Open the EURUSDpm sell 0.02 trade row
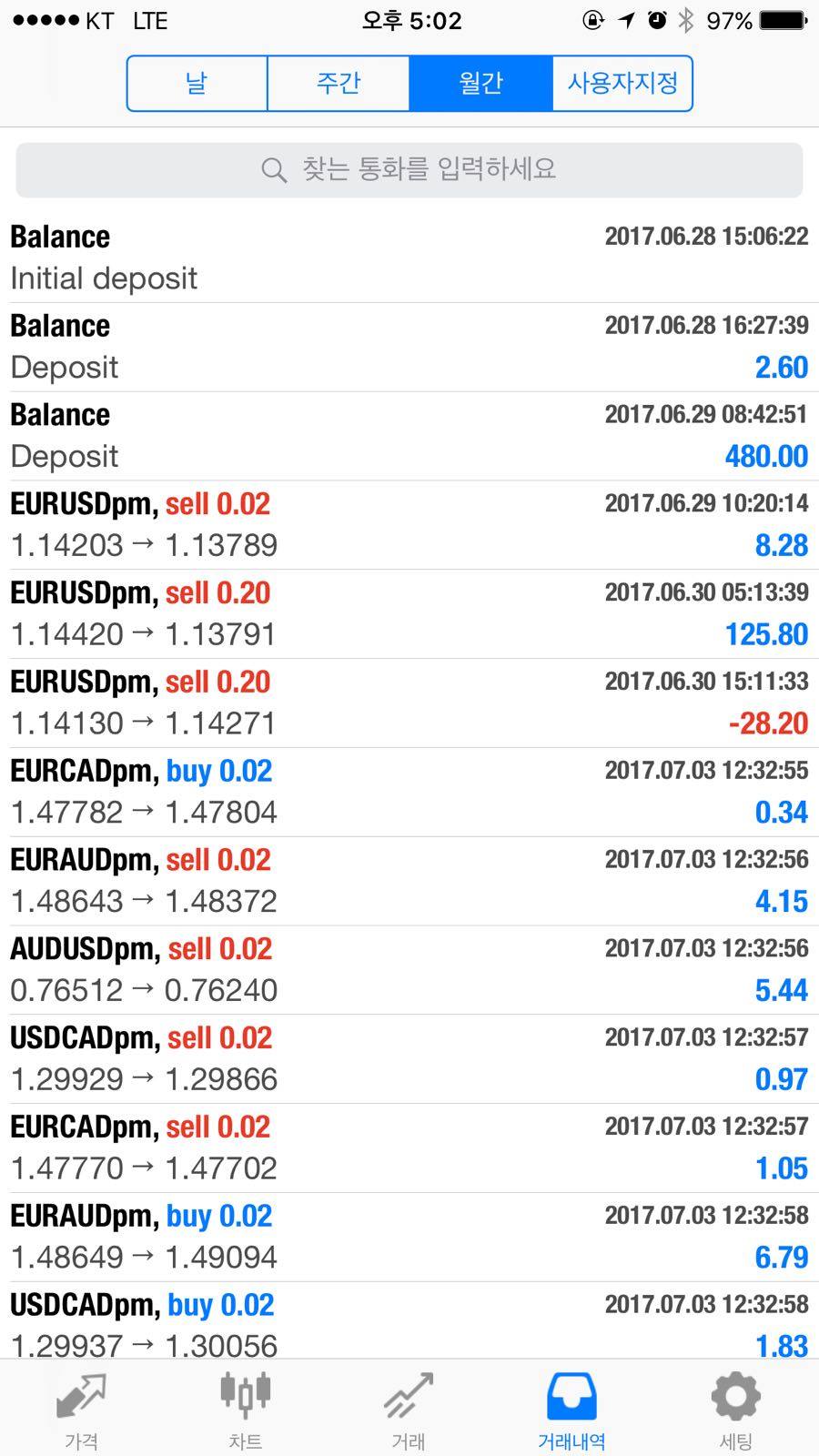The height and width of the screenshot is (1456, 819). point(409,525)
